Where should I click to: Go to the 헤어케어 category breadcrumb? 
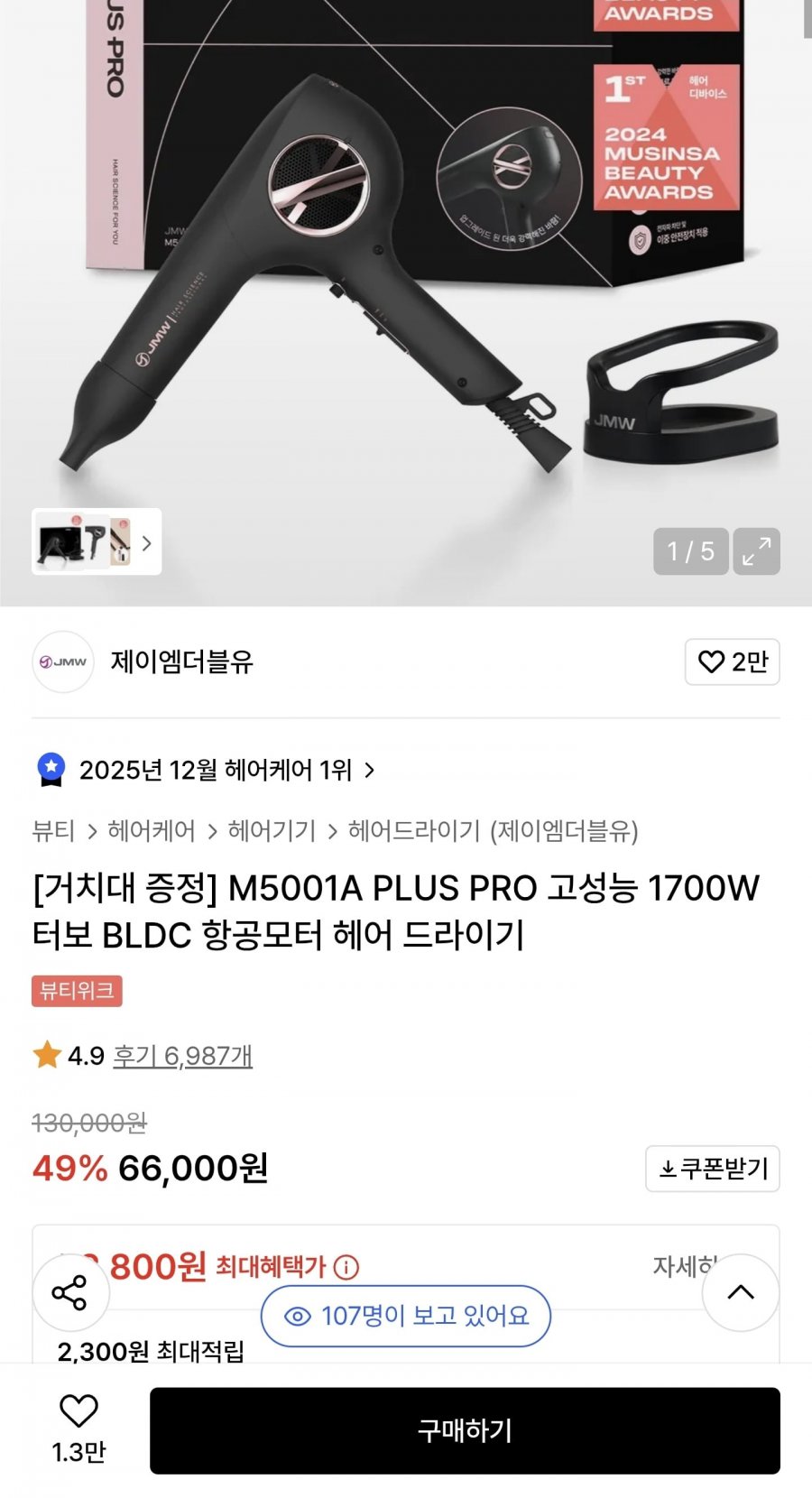tap(151, 830)
